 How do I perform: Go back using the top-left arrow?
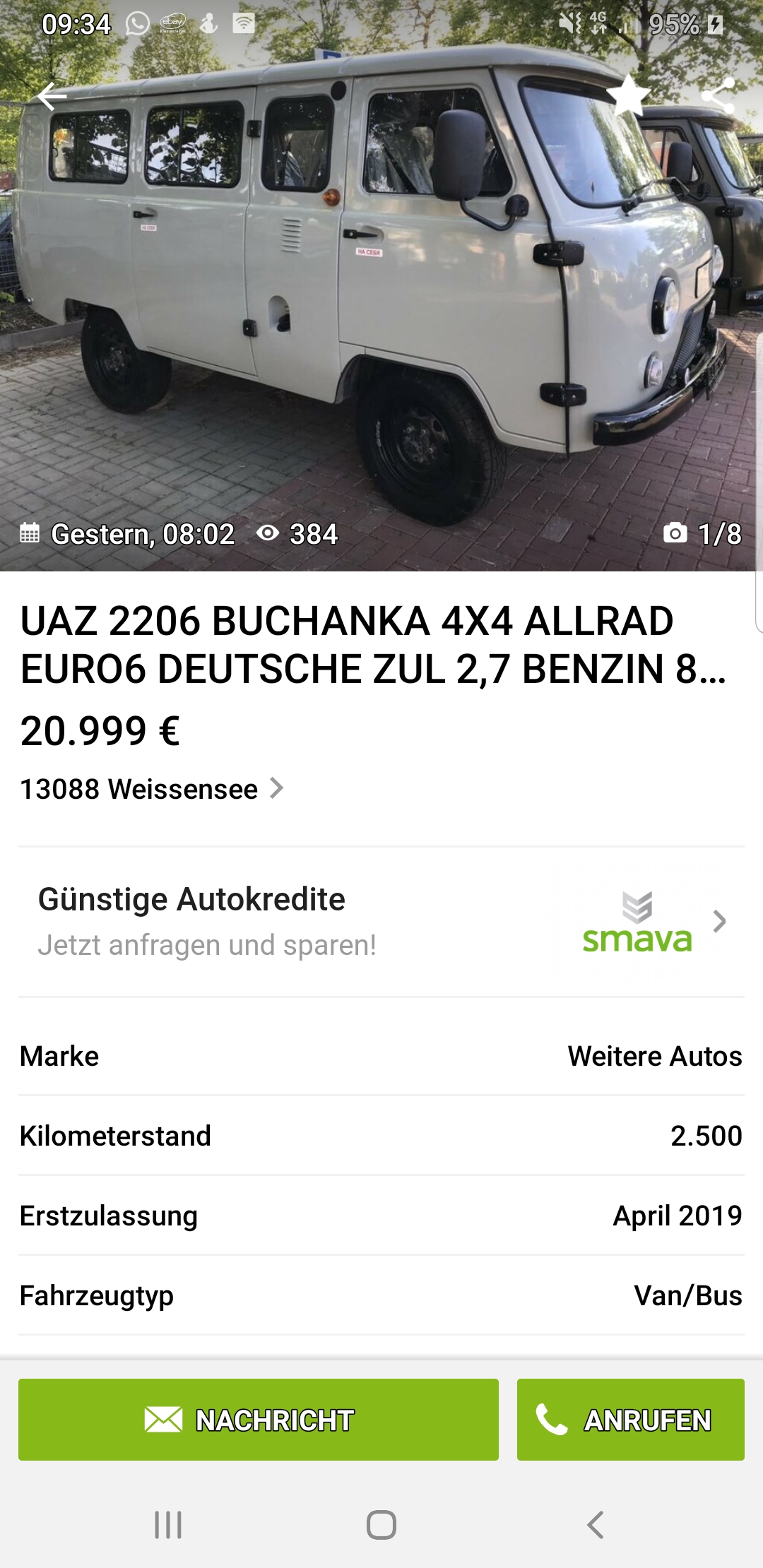click(x=52, y=97)
